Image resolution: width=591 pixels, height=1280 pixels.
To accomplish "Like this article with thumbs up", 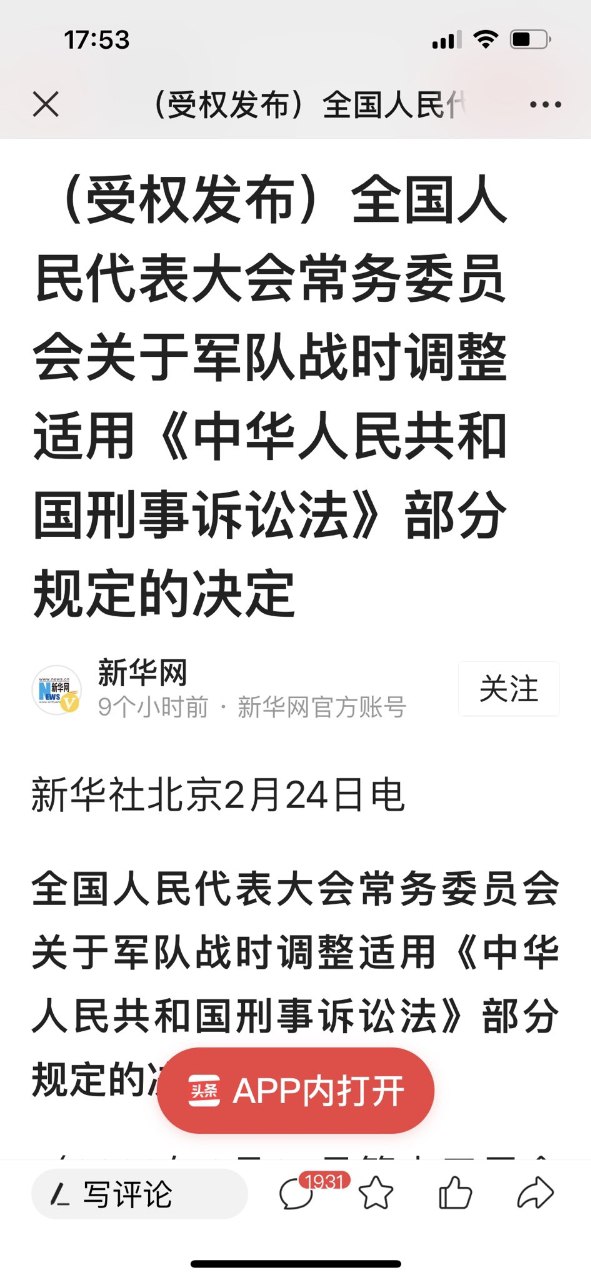I will pyautogui.click(x=455, y=1192).
